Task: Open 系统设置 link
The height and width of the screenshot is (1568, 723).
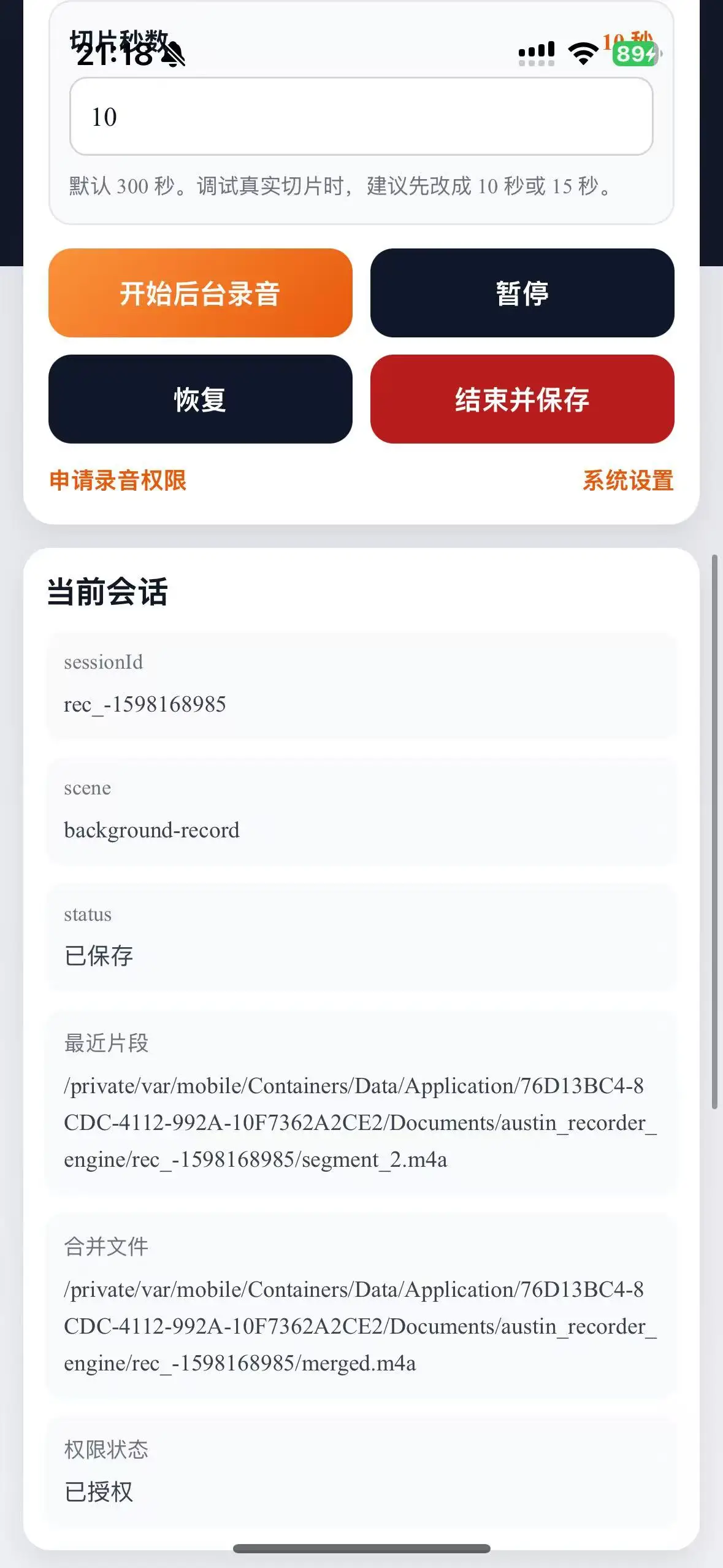Action: click(627, 480)
